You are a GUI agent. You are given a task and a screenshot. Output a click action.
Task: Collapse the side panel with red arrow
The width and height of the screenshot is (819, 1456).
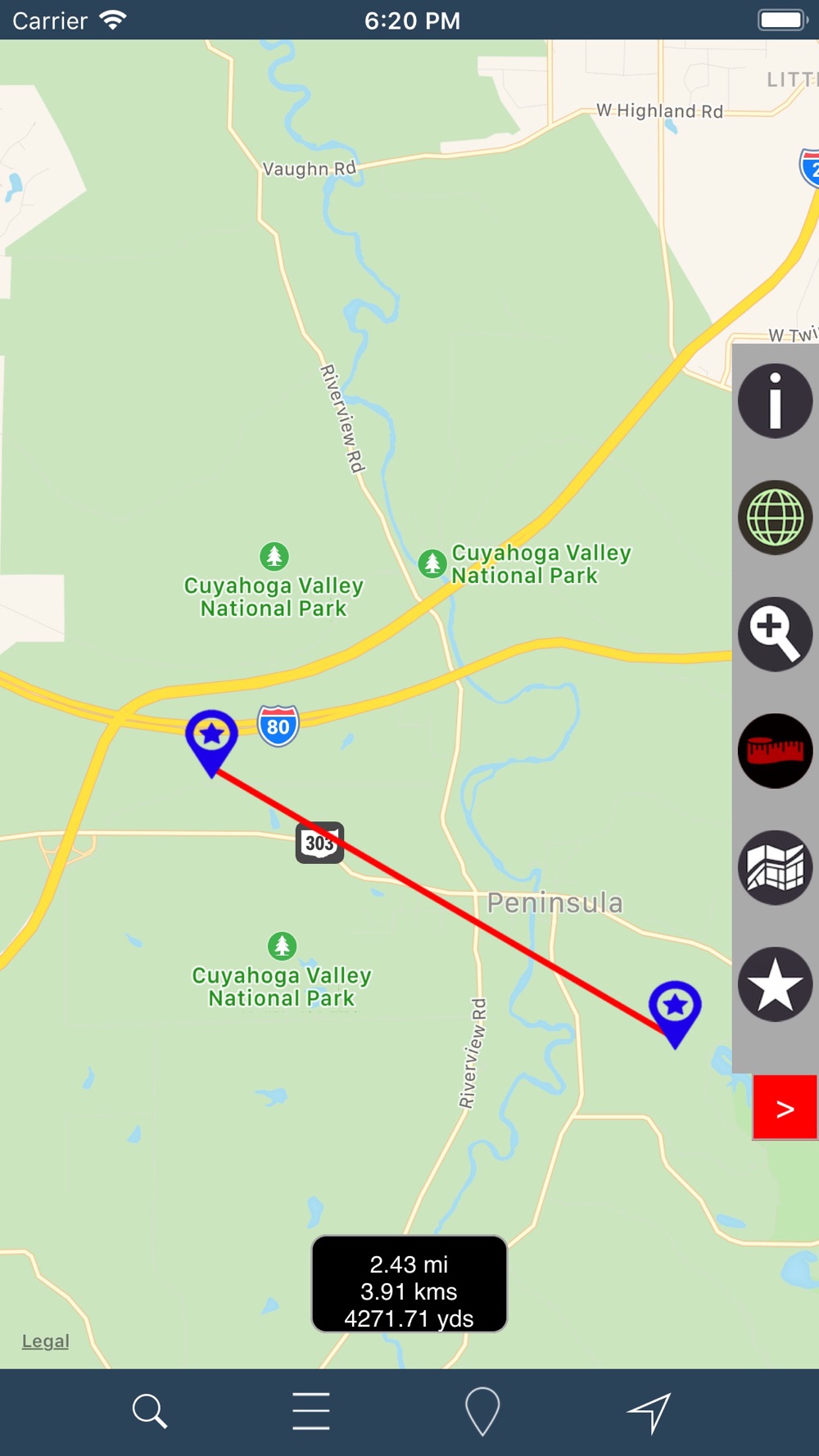pyautogui.click(x=785, y=1108)
